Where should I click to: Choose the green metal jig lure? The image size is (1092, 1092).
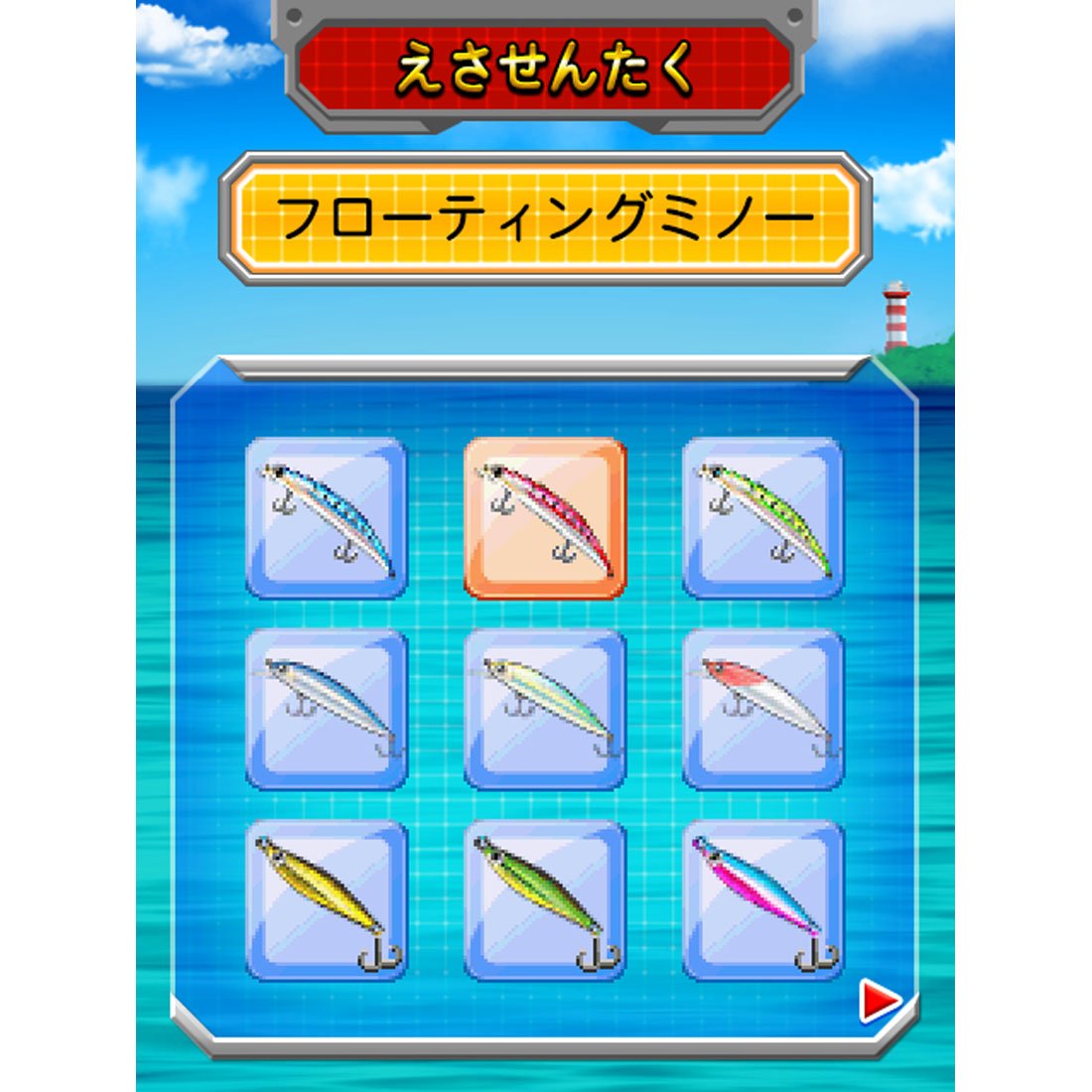(x=545, y=900)
